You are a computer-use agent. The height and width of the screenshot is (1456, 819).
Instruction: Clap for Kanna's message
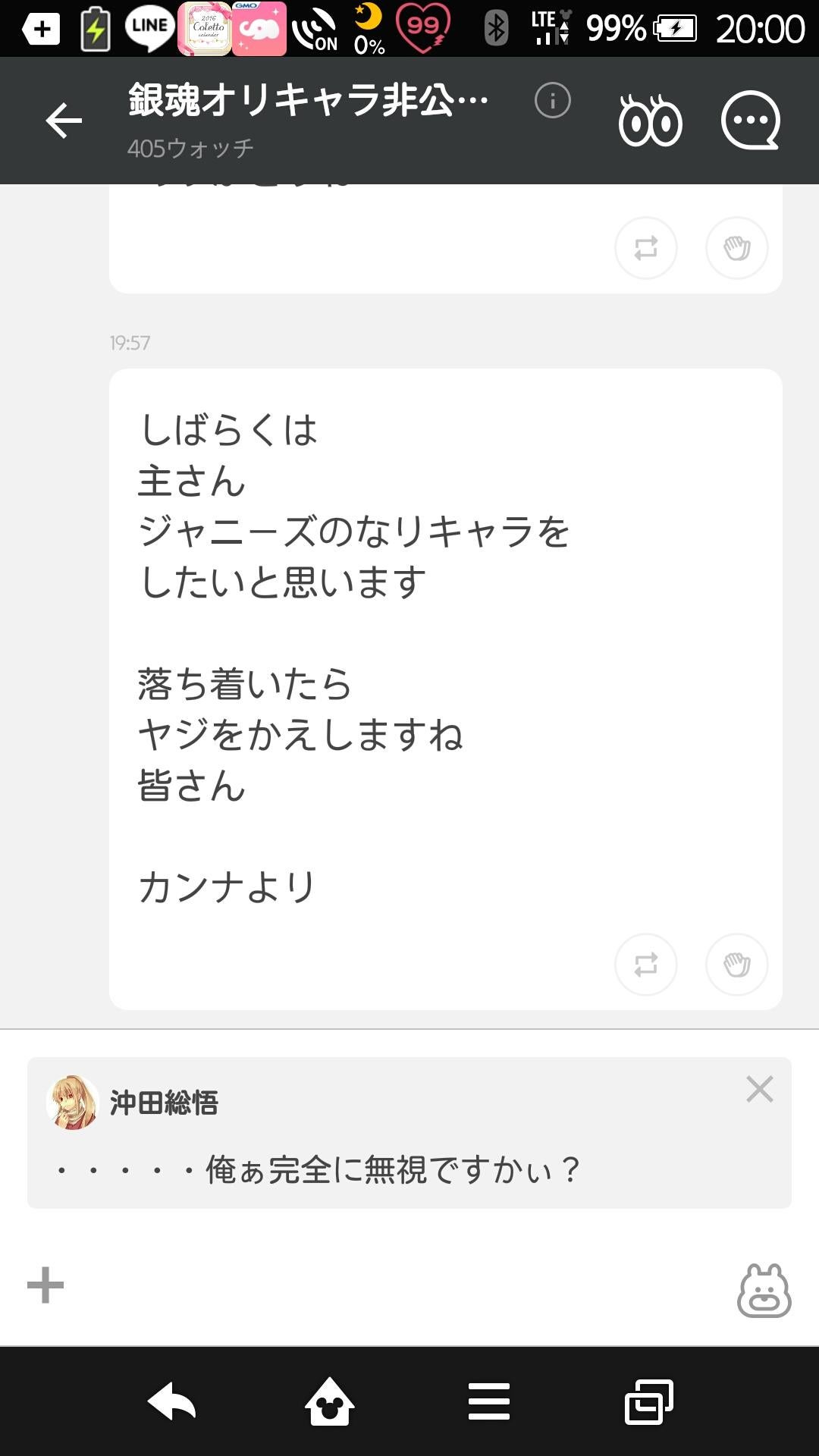(x=736, y=965)
